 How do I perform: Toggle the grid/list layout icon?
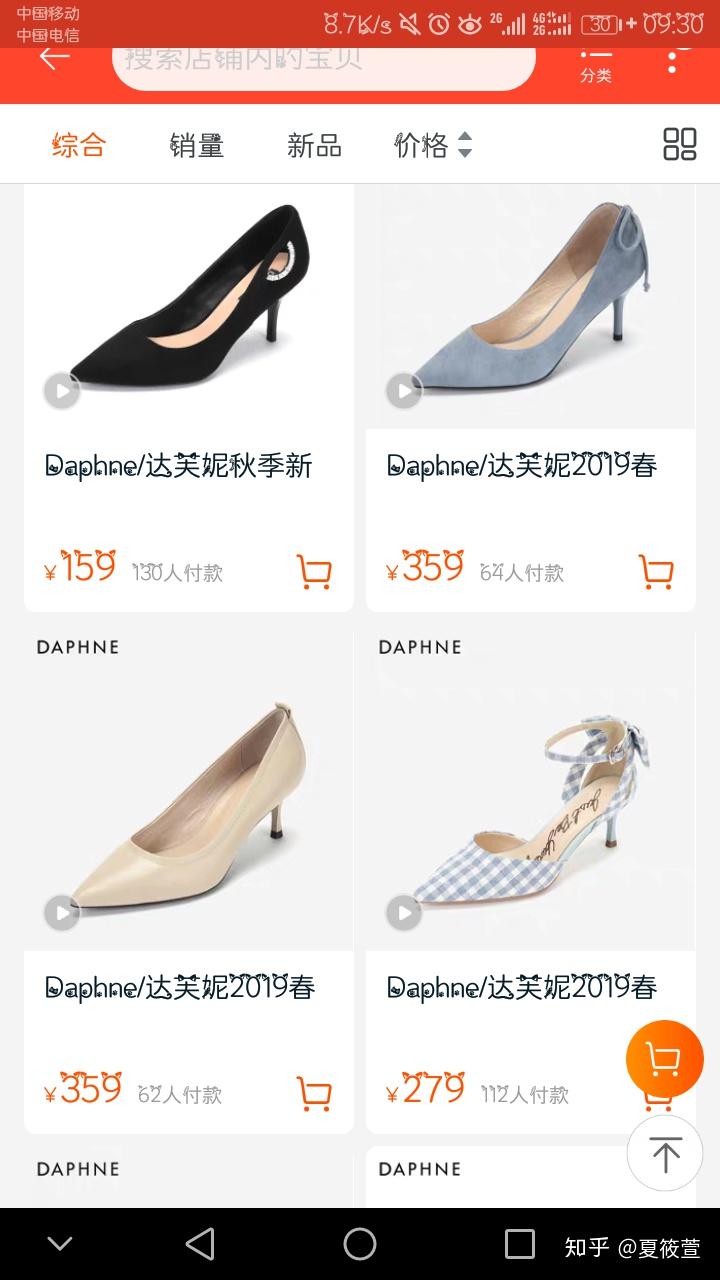680,144
